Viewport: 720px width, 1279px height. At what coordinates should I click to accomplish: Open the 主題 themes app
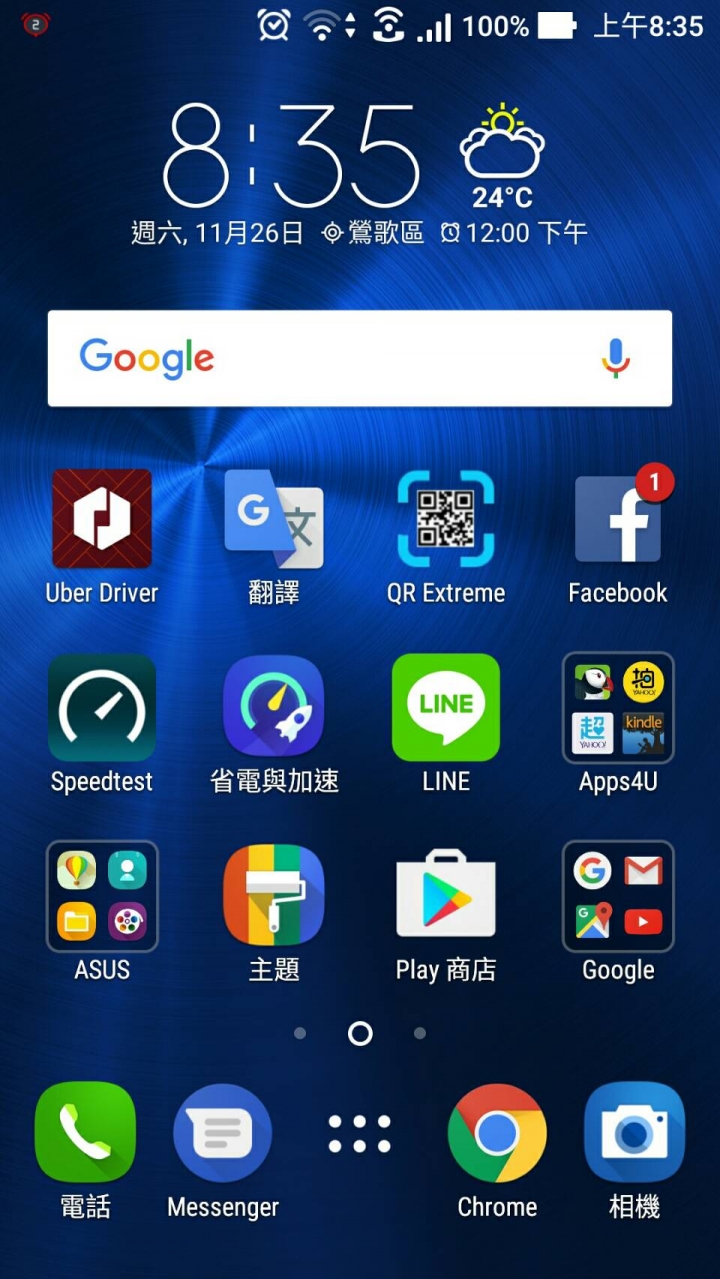pos(274,896)
